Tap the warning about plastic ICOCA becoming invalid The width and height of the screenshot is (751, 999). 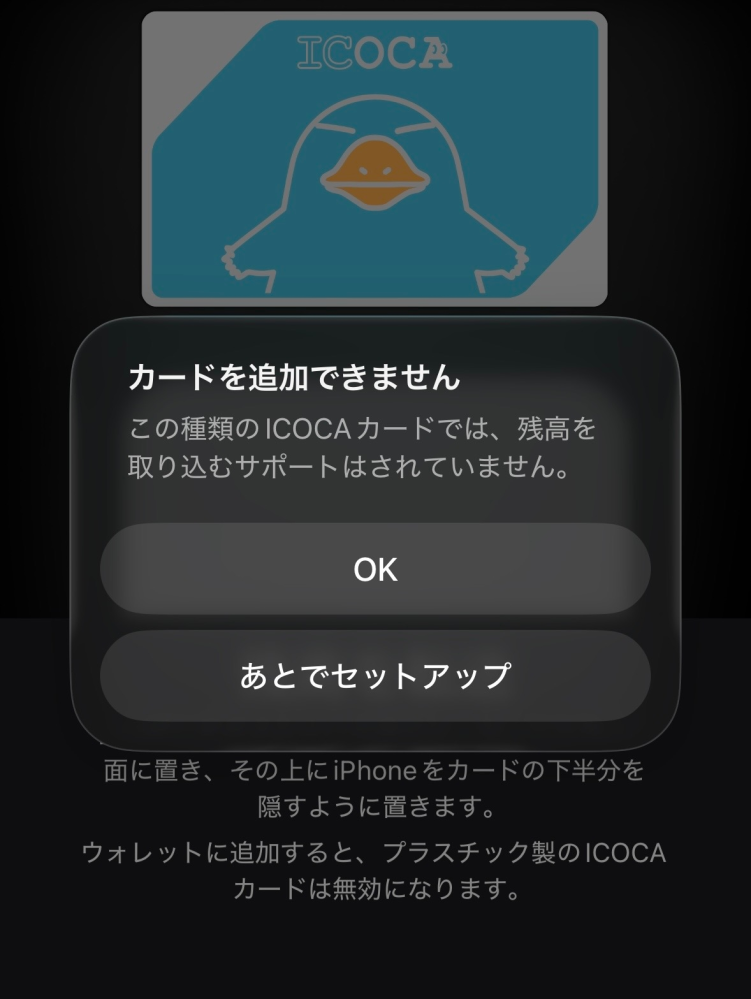pyautogui.click(x=375, y=870)
